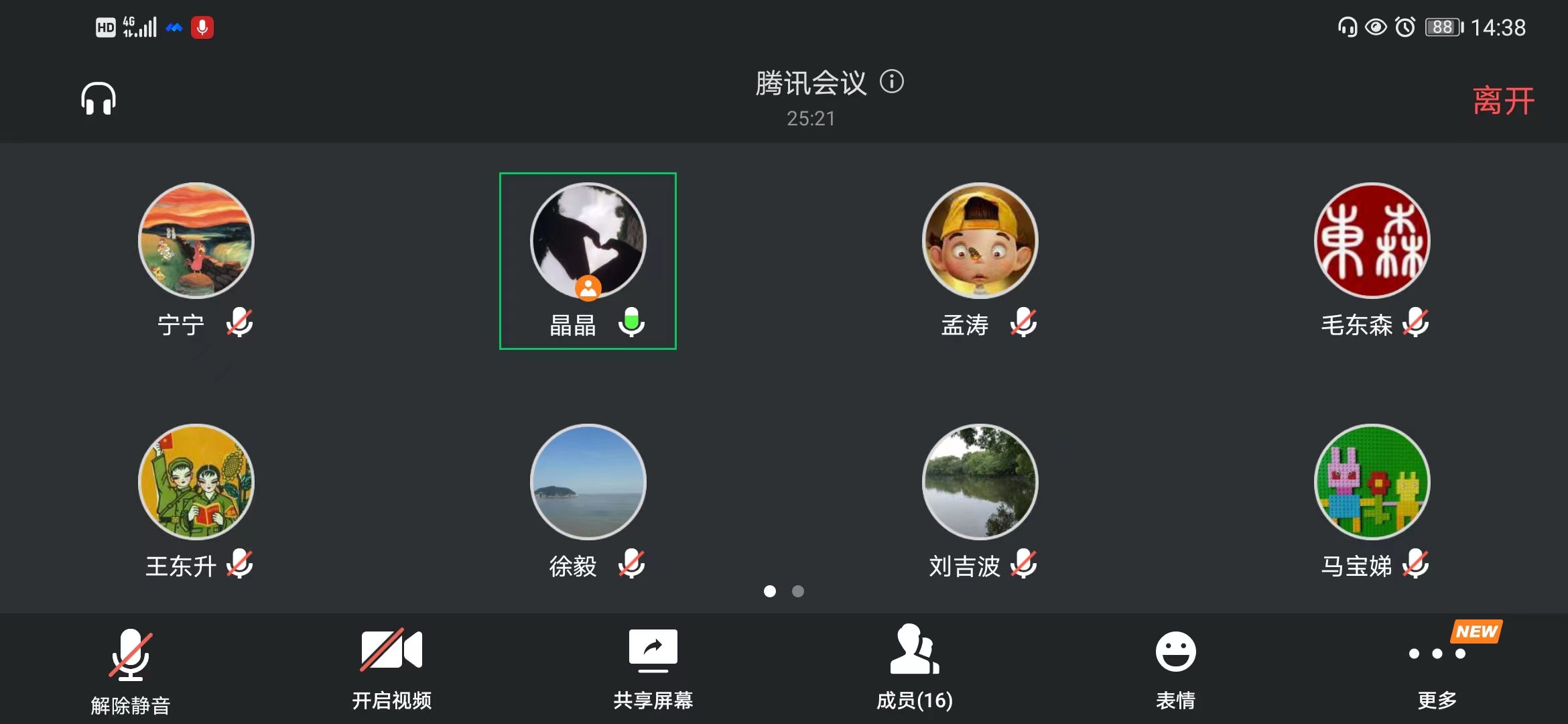Open participant 毛东森's tile
The width and height of the screenshot is (1568, 724).
pyautogui.click(x=1372, y=241)
